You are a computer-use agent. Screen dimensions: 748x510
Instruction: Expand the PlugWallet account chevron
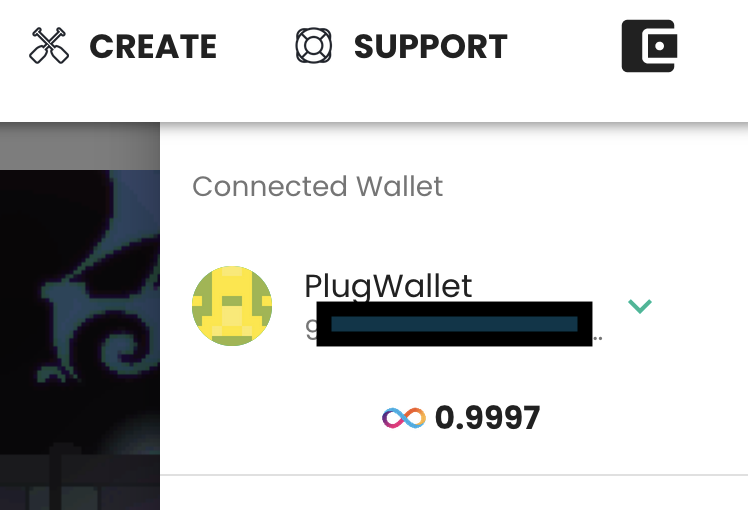[639, 306]
